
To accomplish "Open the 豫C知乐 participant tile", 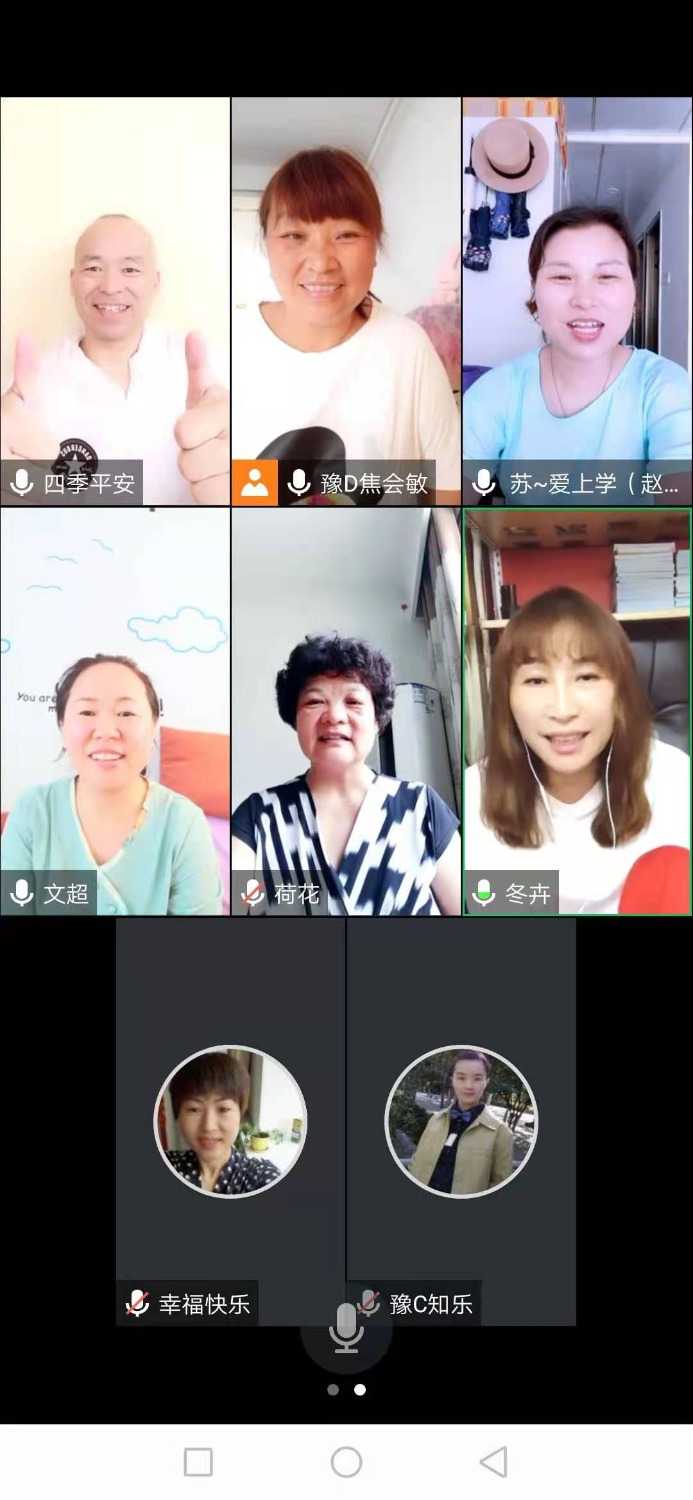I will (x=461, y=1120).
